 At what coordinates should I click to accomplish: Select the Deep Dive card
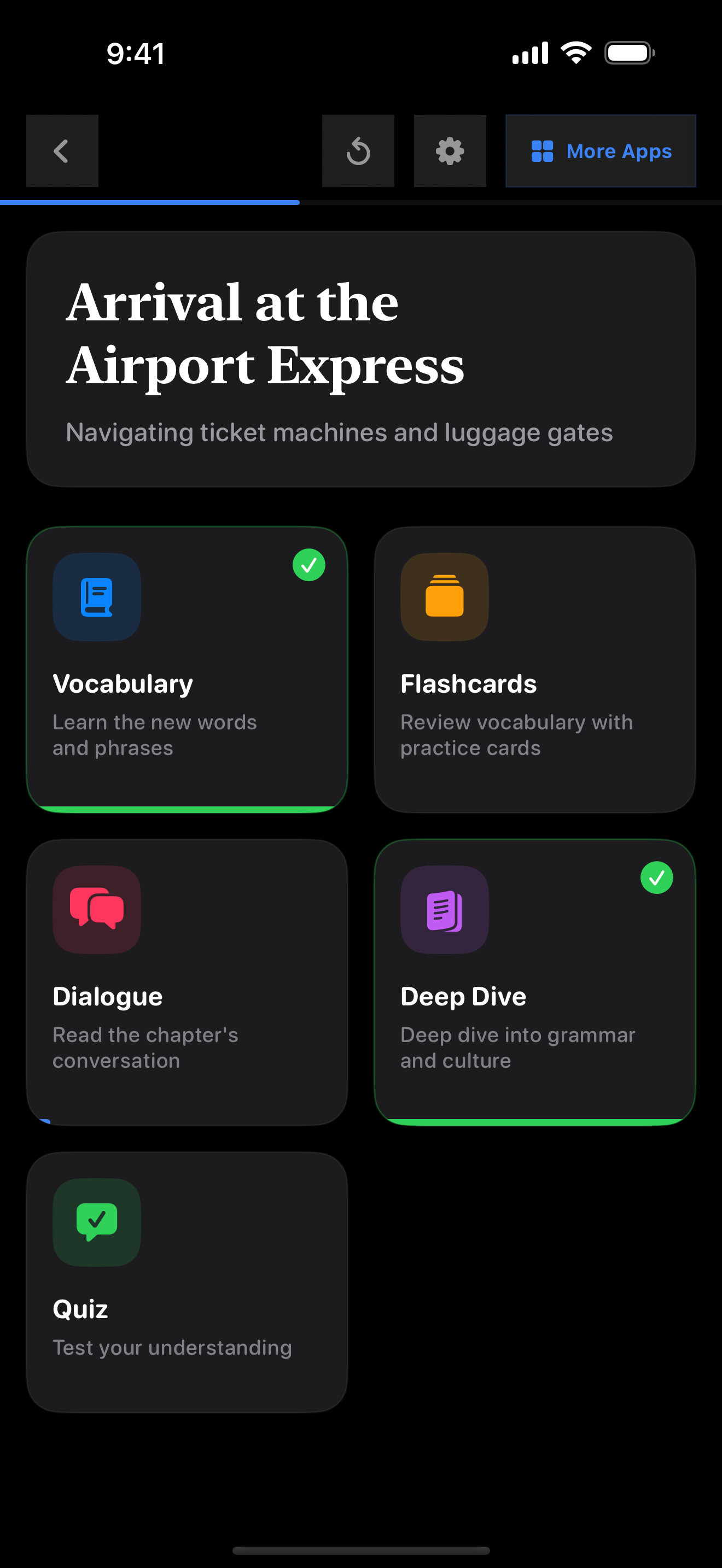pyautogui.click(x=534, y=982)
